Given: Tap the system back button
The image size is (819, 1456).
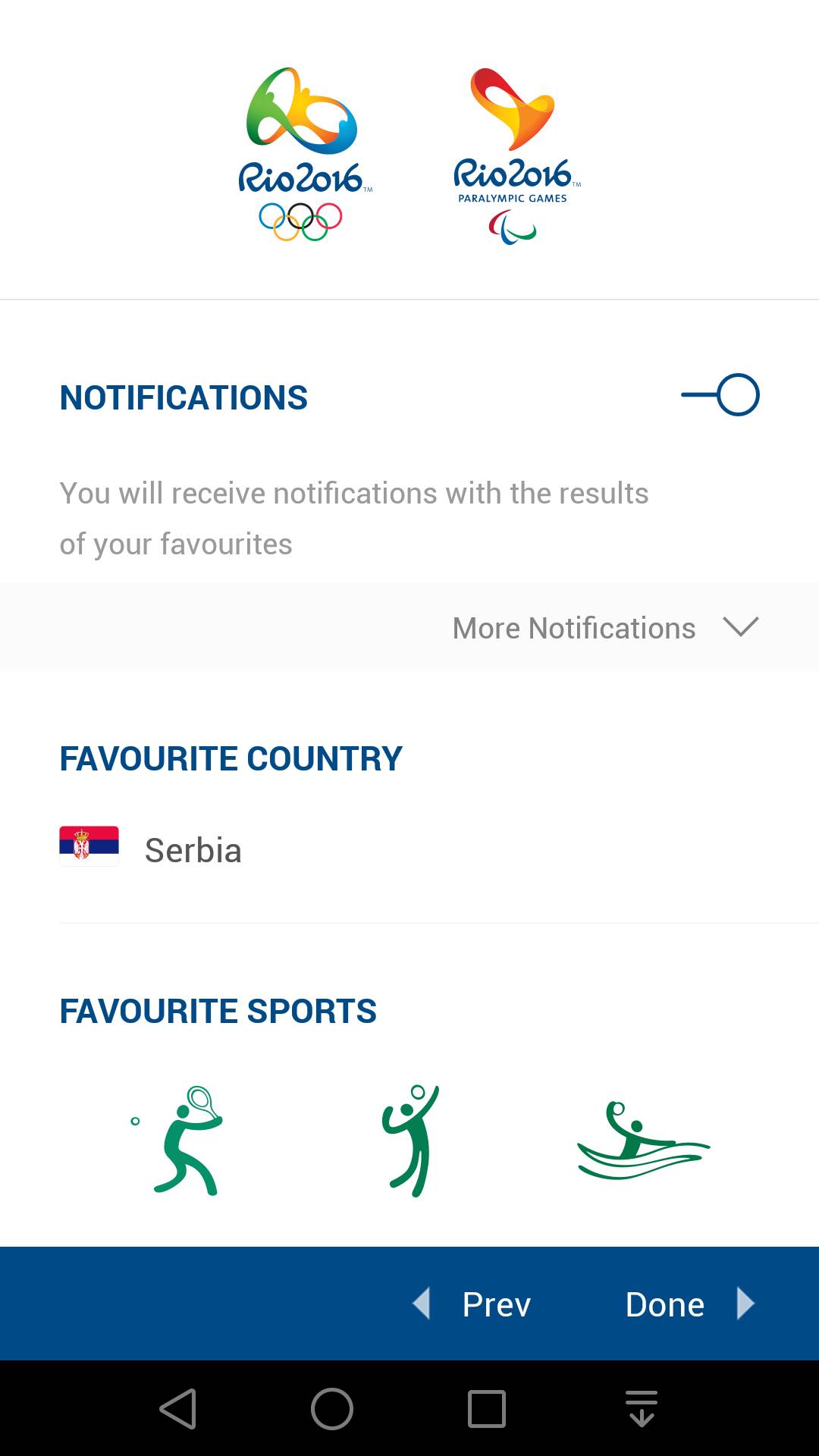Looking at the screenshot, I should coord(179,1409).
